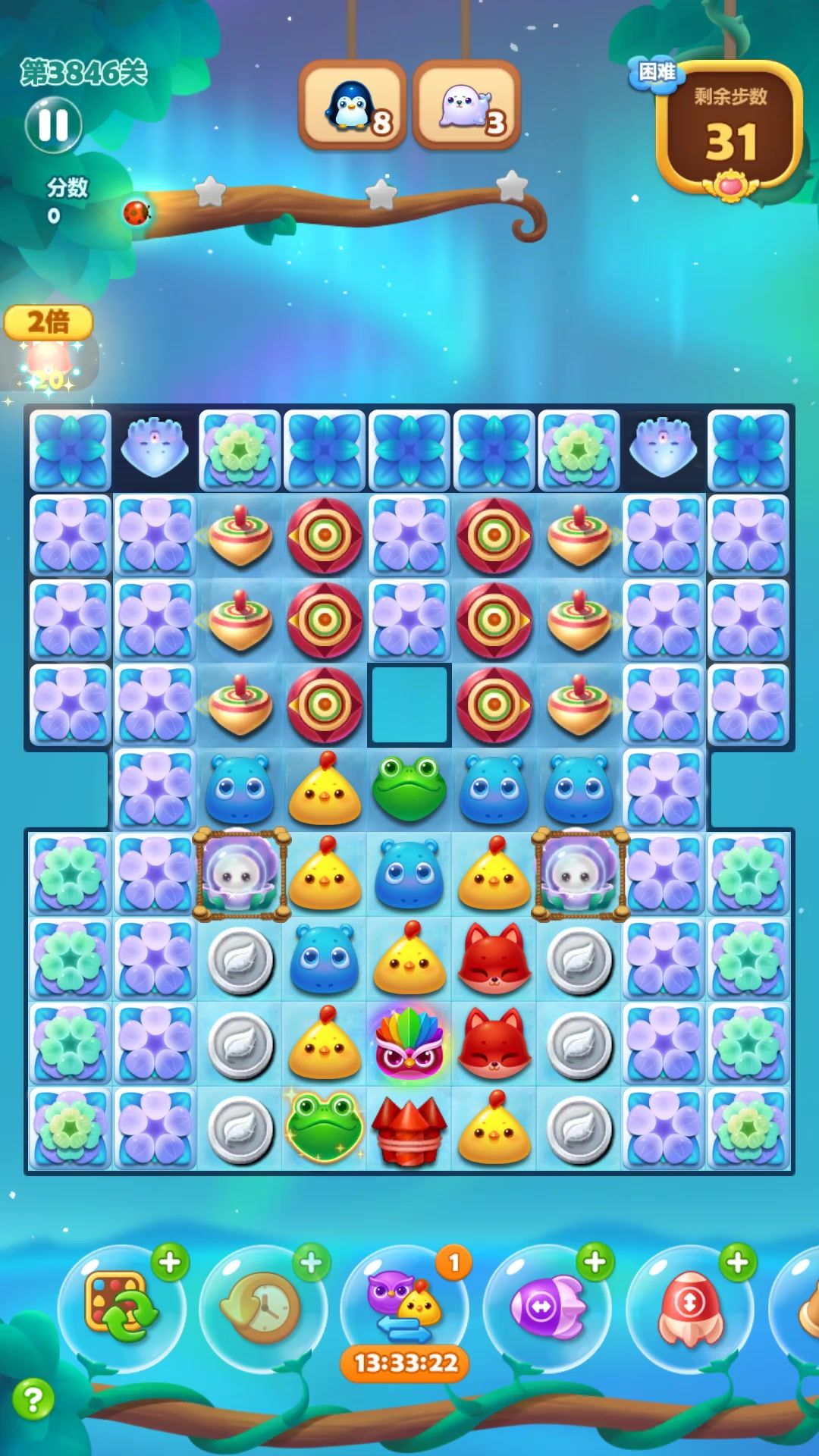Tap the 2倍 double bonus badge

click(x=49, y=322)
